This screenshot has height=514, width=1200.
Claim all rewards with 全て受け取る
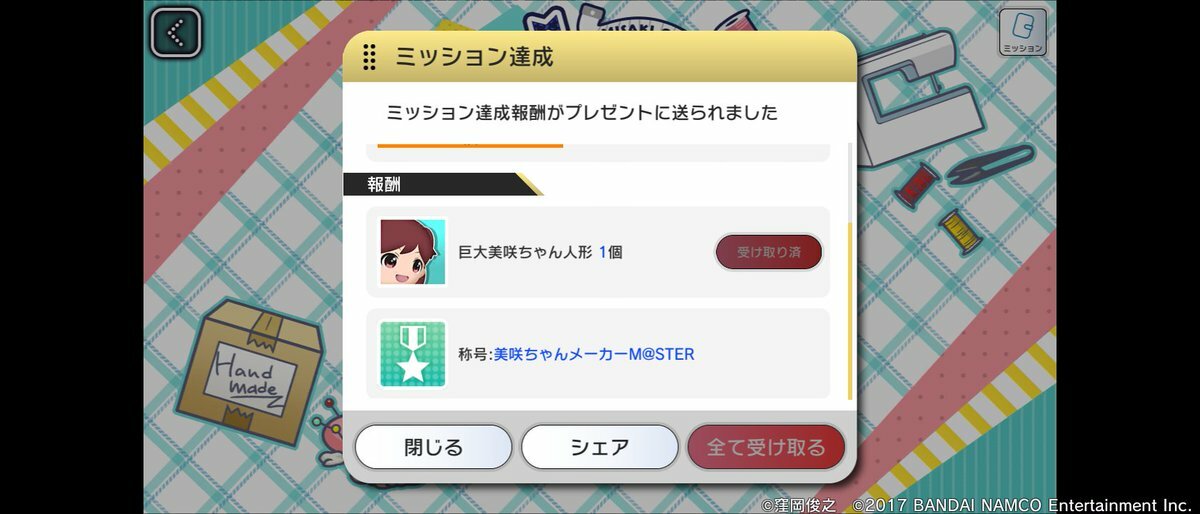coord(766,447)
